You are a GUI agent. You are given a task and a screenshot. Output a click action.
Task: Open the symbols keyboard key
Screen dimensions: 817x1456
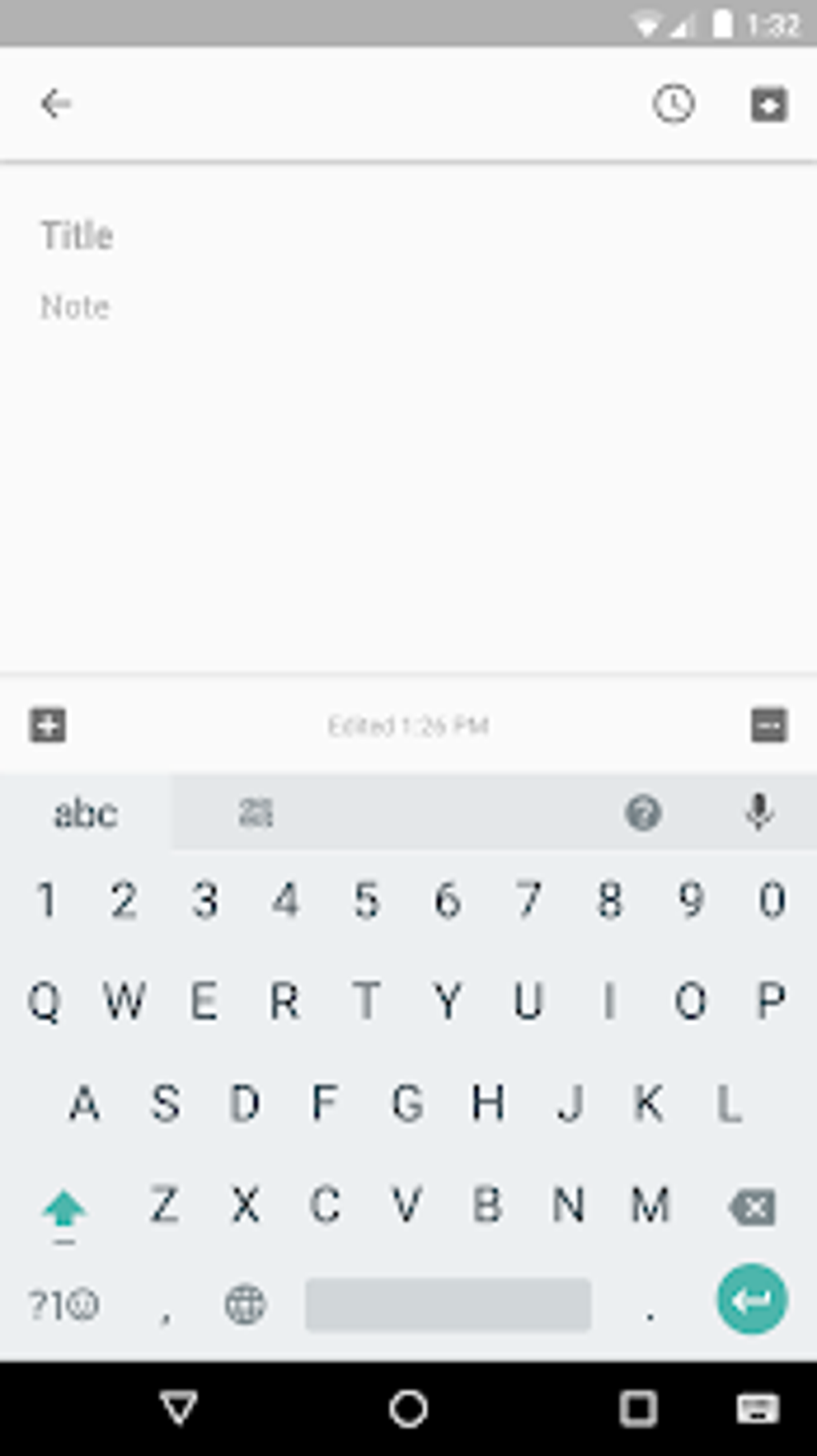click(62, 1305)
